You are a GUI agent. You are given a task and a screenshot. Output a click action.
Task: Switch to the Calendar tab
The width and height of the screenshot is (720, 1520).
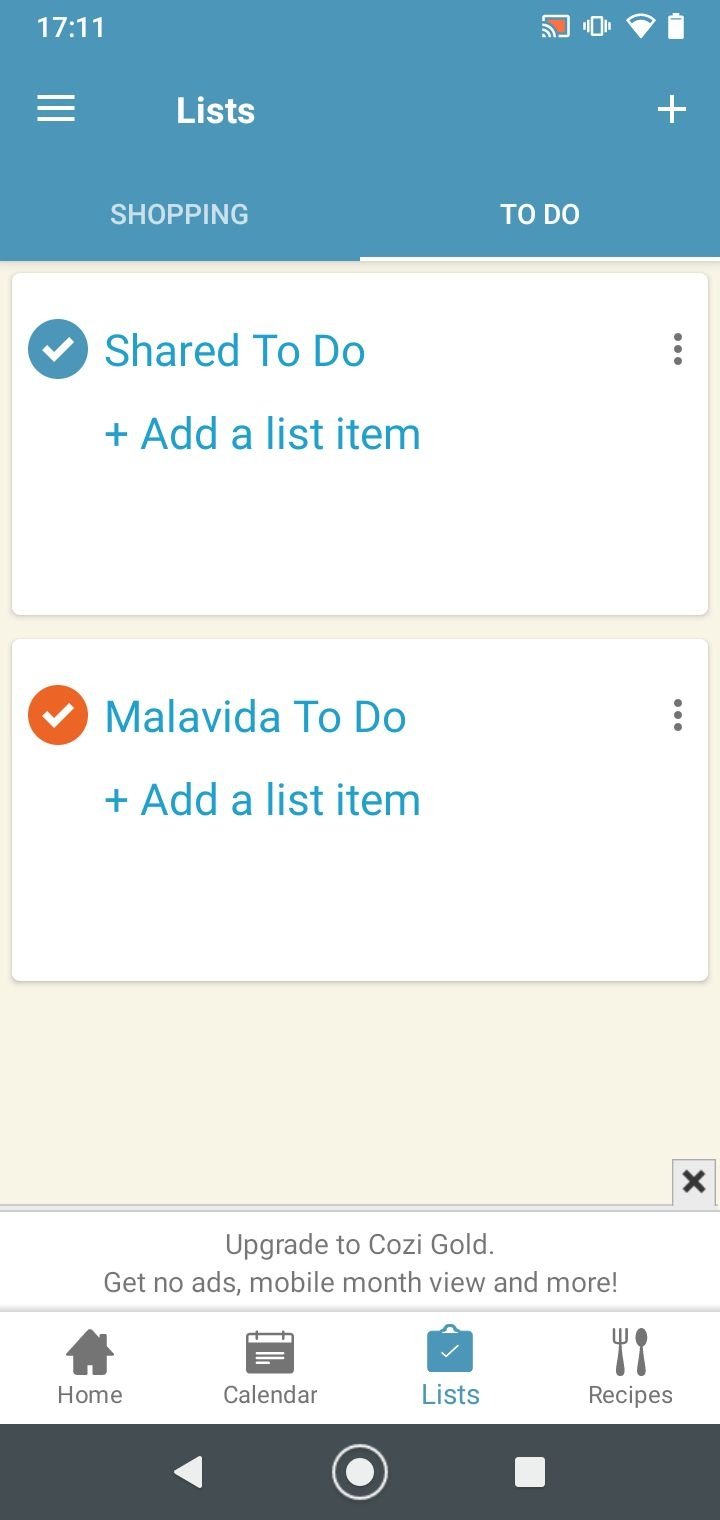tap(270, 1368)
